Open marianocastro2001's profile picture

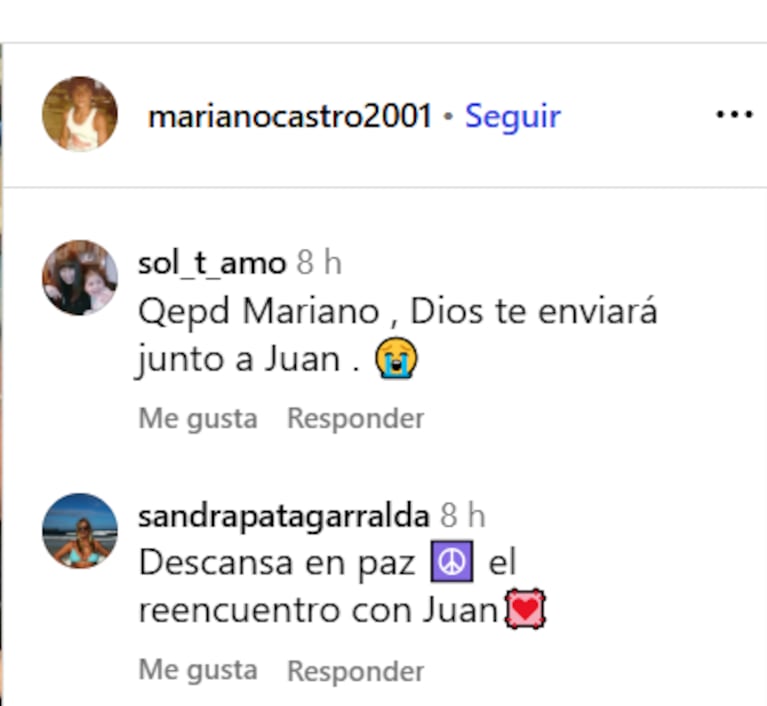pos(80,114)
